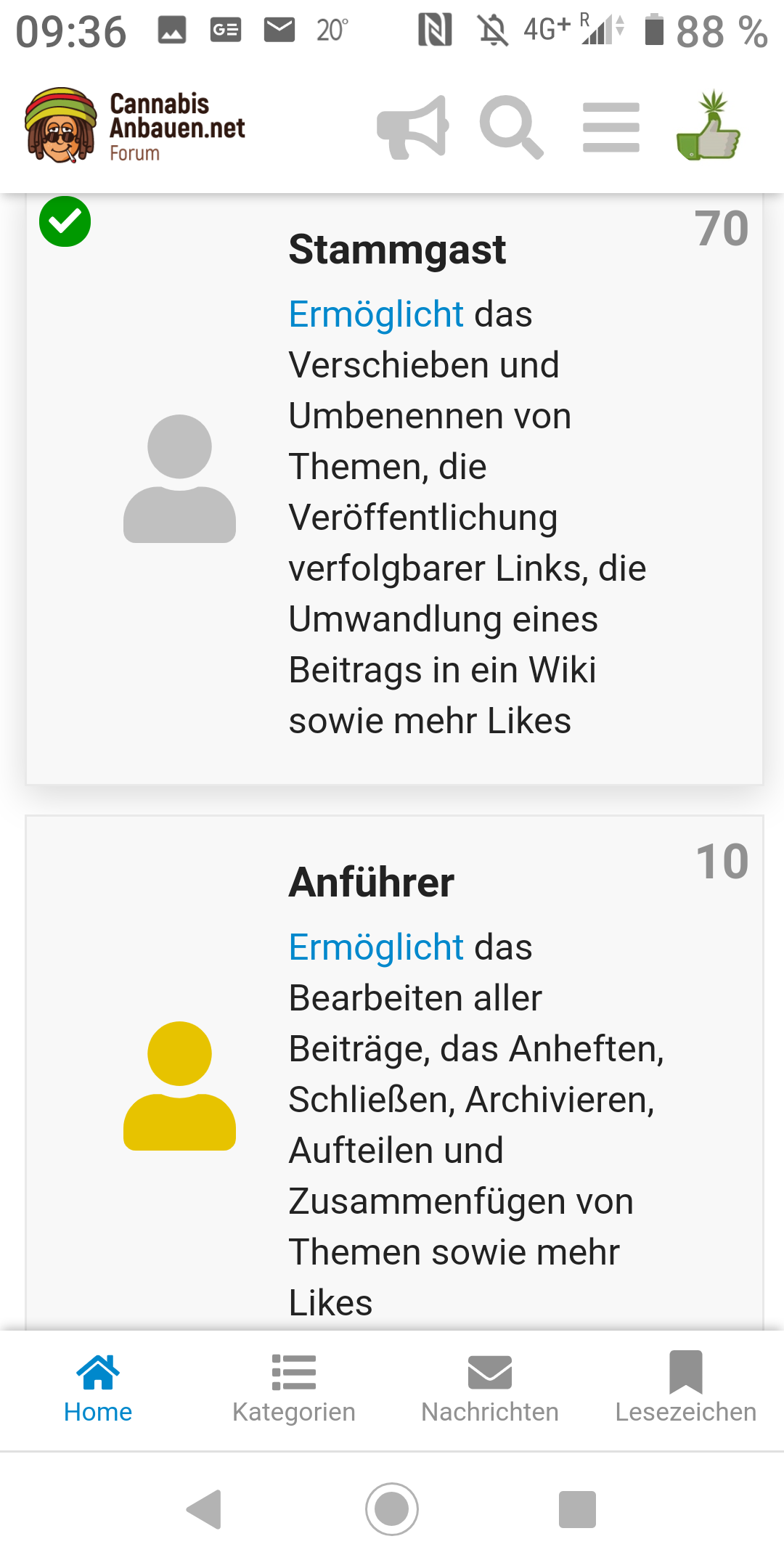Open the Lesezeichen tab
The width and height of the screenshot is (784, 1568).
(x=686, y=1389)
